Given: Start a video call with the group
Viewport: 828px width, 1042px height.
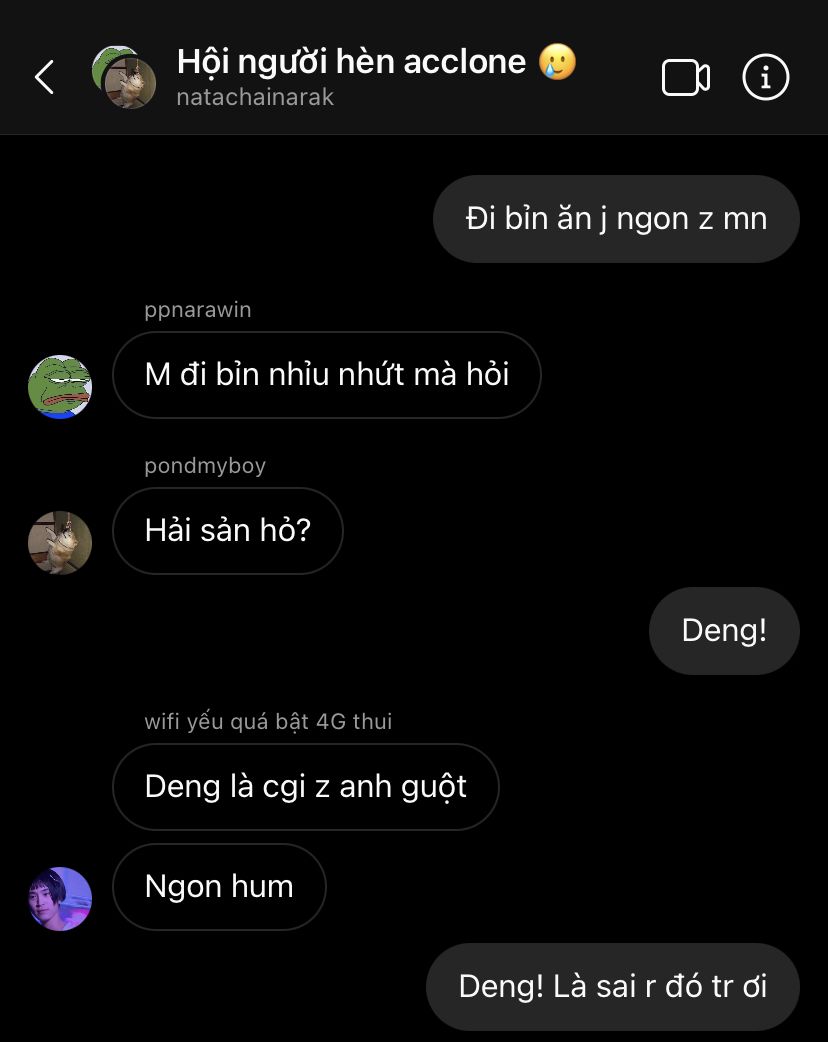Looking at the screenshot, I should click(686, 78).
